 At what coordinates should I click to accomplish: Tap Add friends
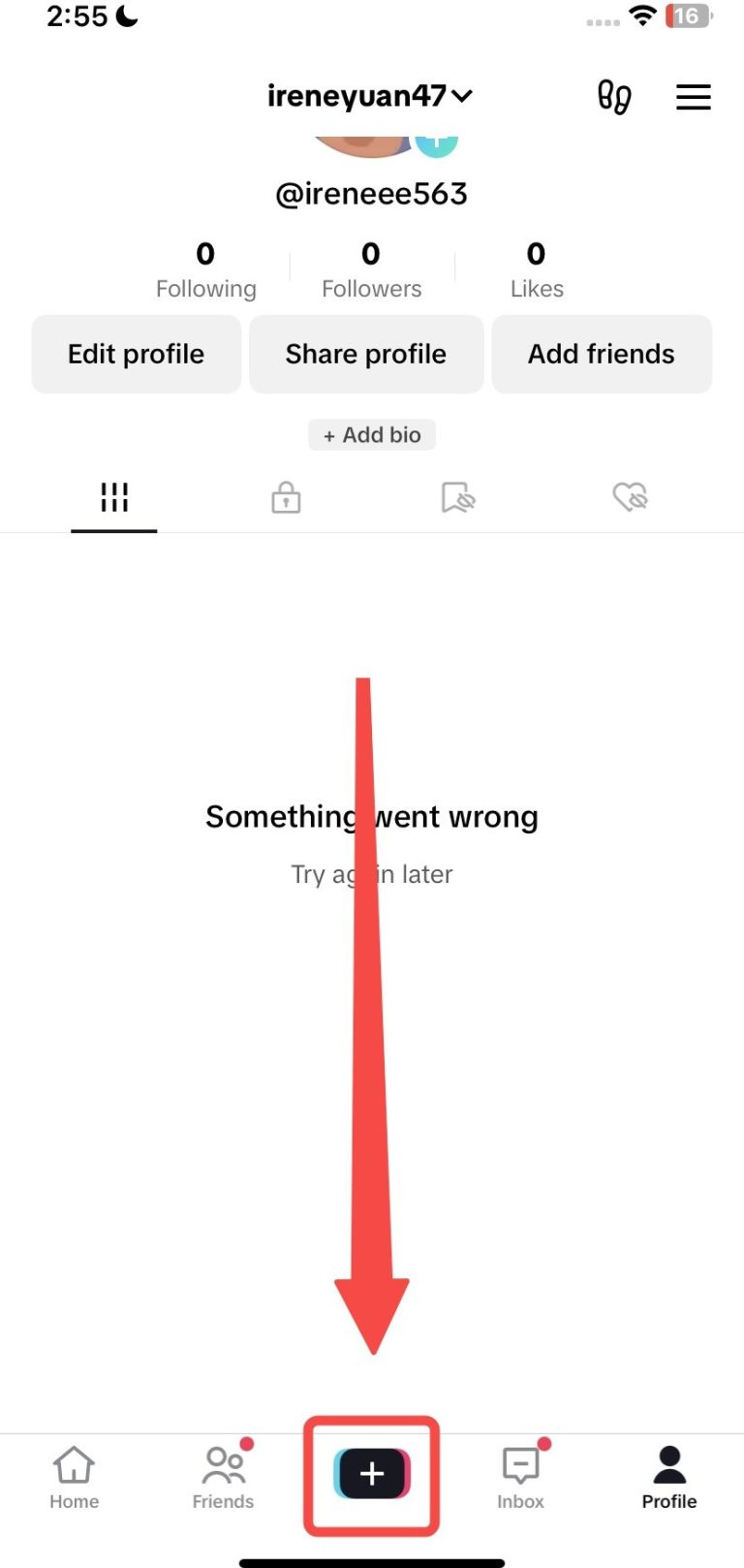(601, 354)
